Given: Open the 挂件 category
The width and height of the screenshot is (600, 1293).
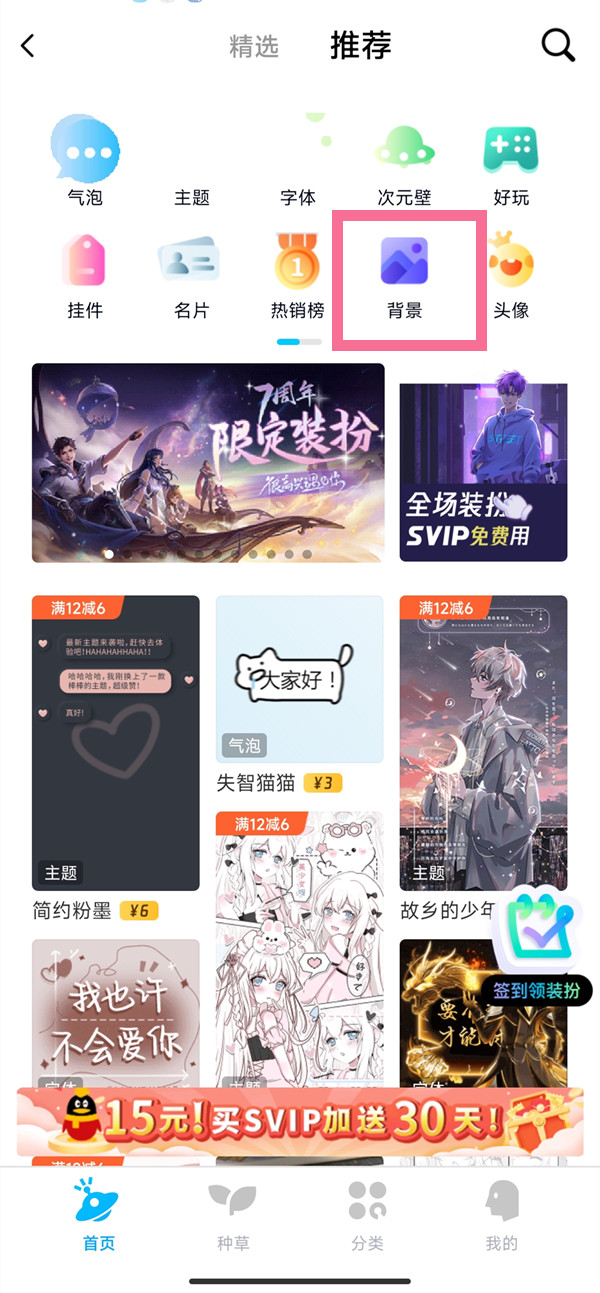Looking at the screenshot, I should point(85,275).
